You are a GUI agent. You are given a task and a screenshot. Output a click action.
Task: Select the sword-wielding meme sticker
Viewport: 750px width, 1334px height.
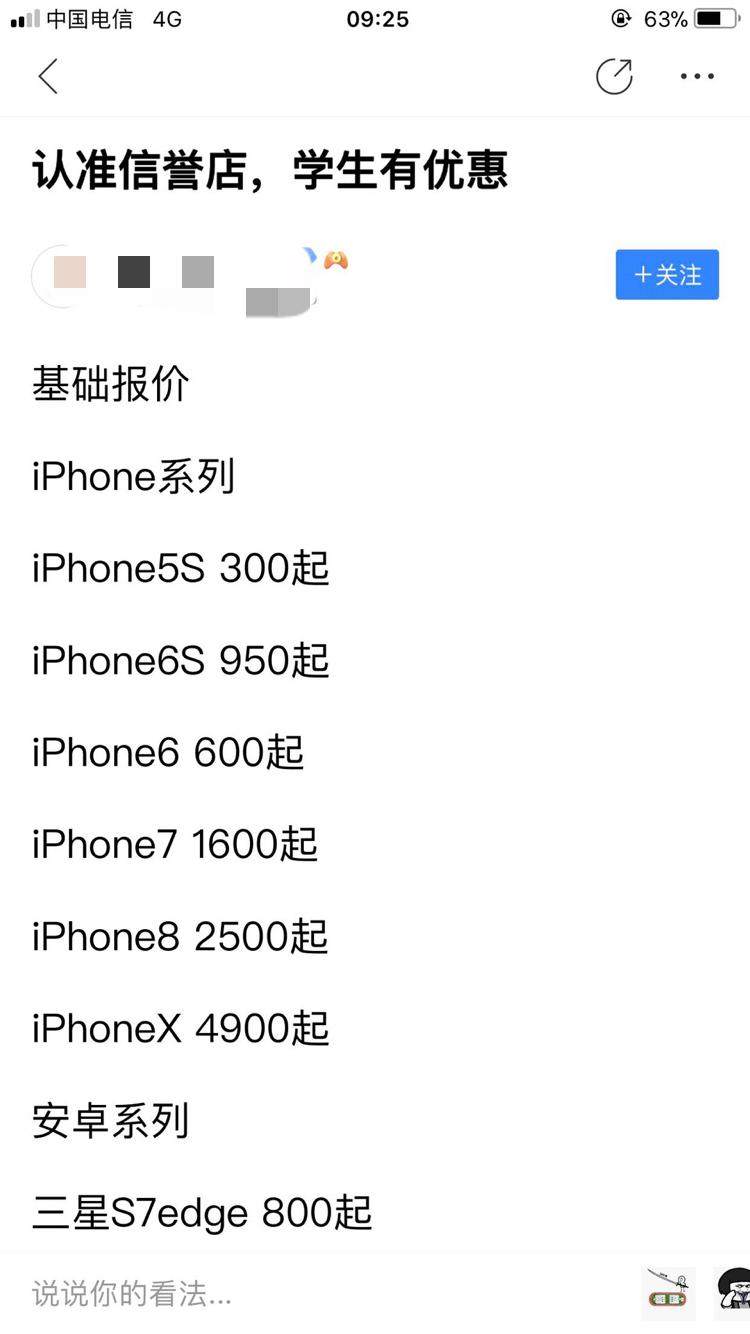point(666,1293)
